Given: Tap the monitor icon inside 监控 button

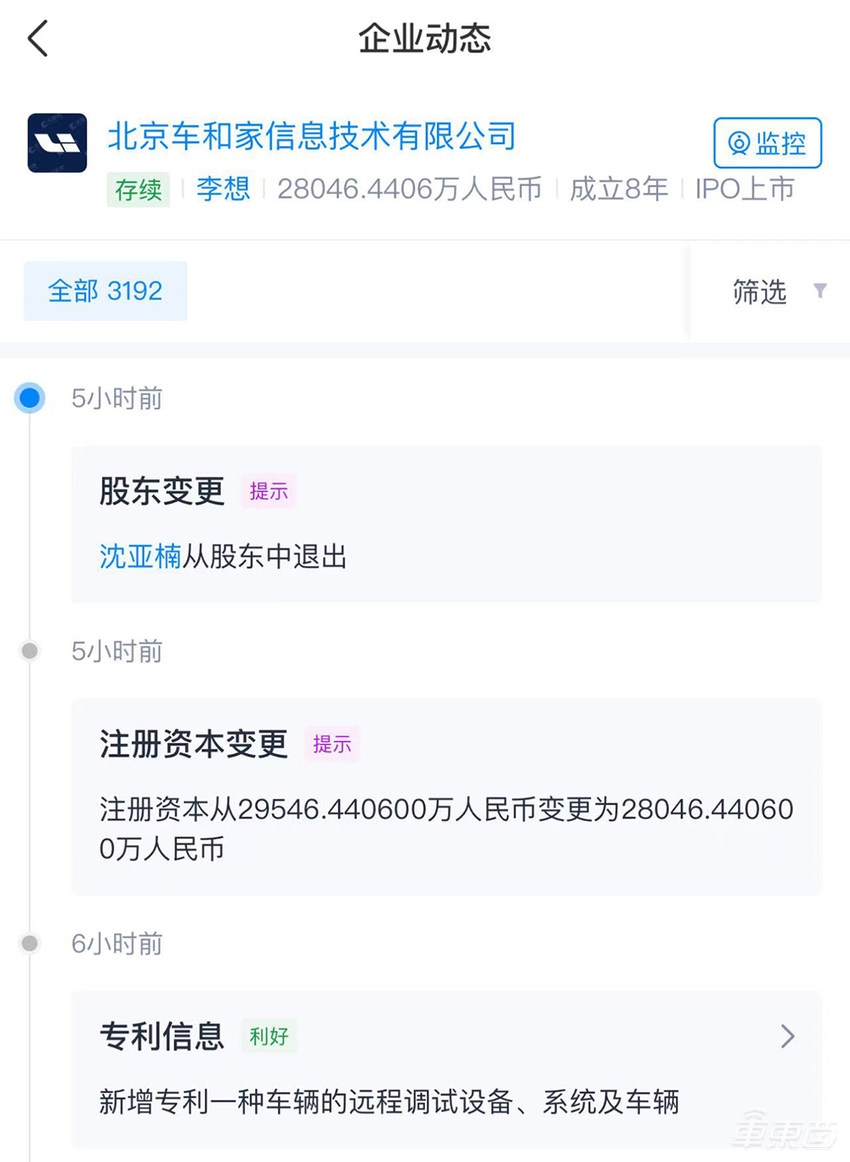Looking at the screenshot, I should pos(740,143).
